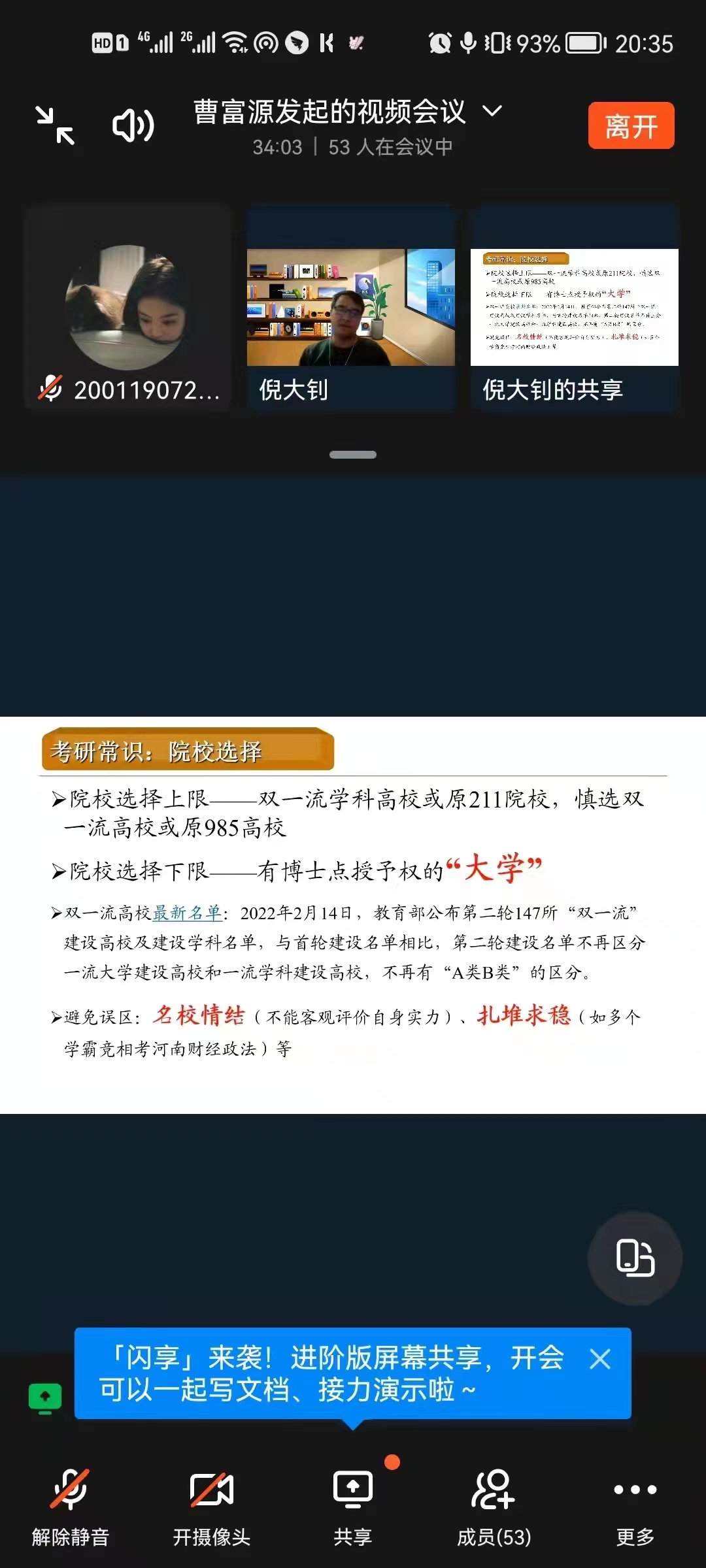Toggle the speaker audio output

tap(133, 125)
